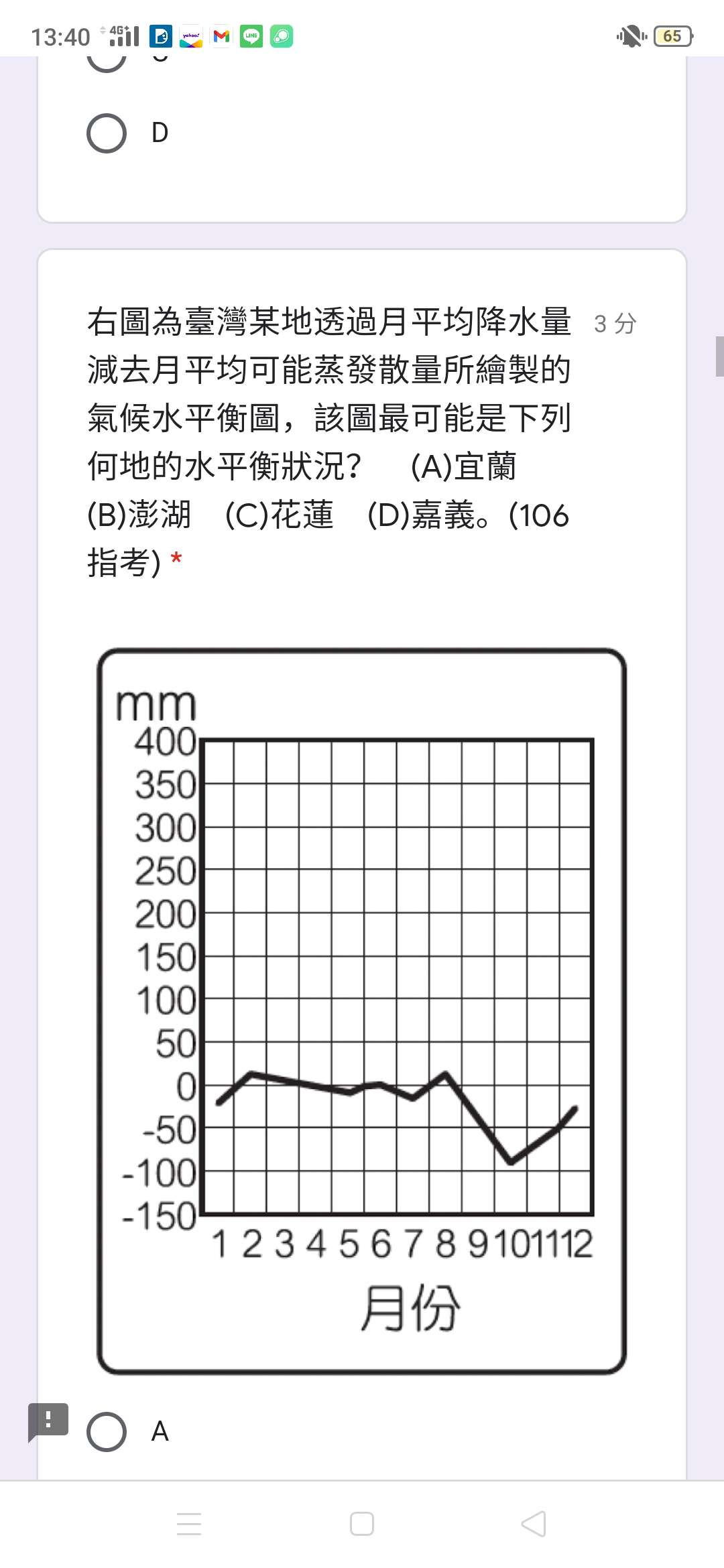Open the feedback report icon
724x1568 pixels.
(48, 1421)
